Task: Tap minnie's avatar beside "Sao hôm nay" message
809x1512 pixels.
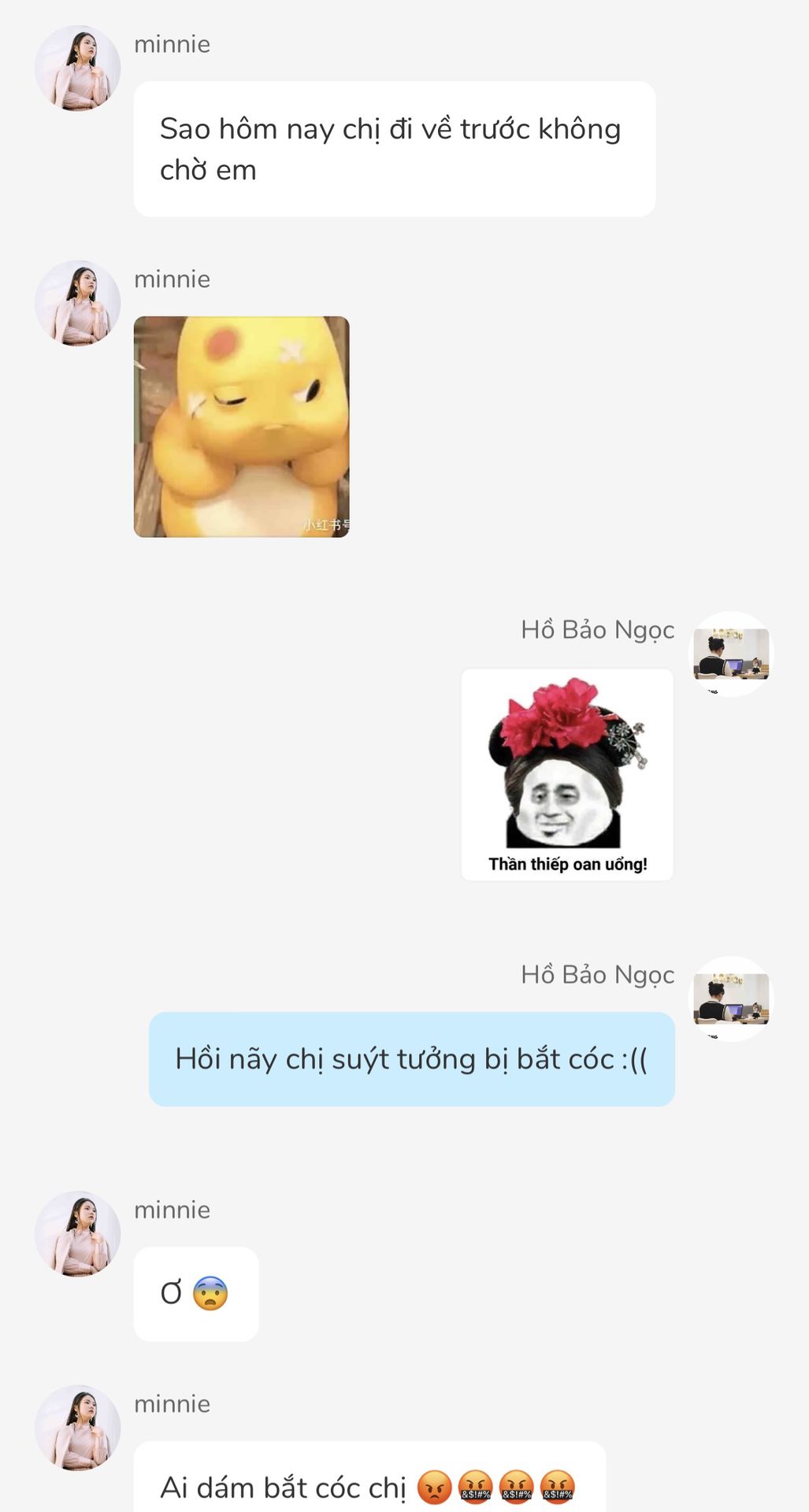Action: click(x=77, y=68)
